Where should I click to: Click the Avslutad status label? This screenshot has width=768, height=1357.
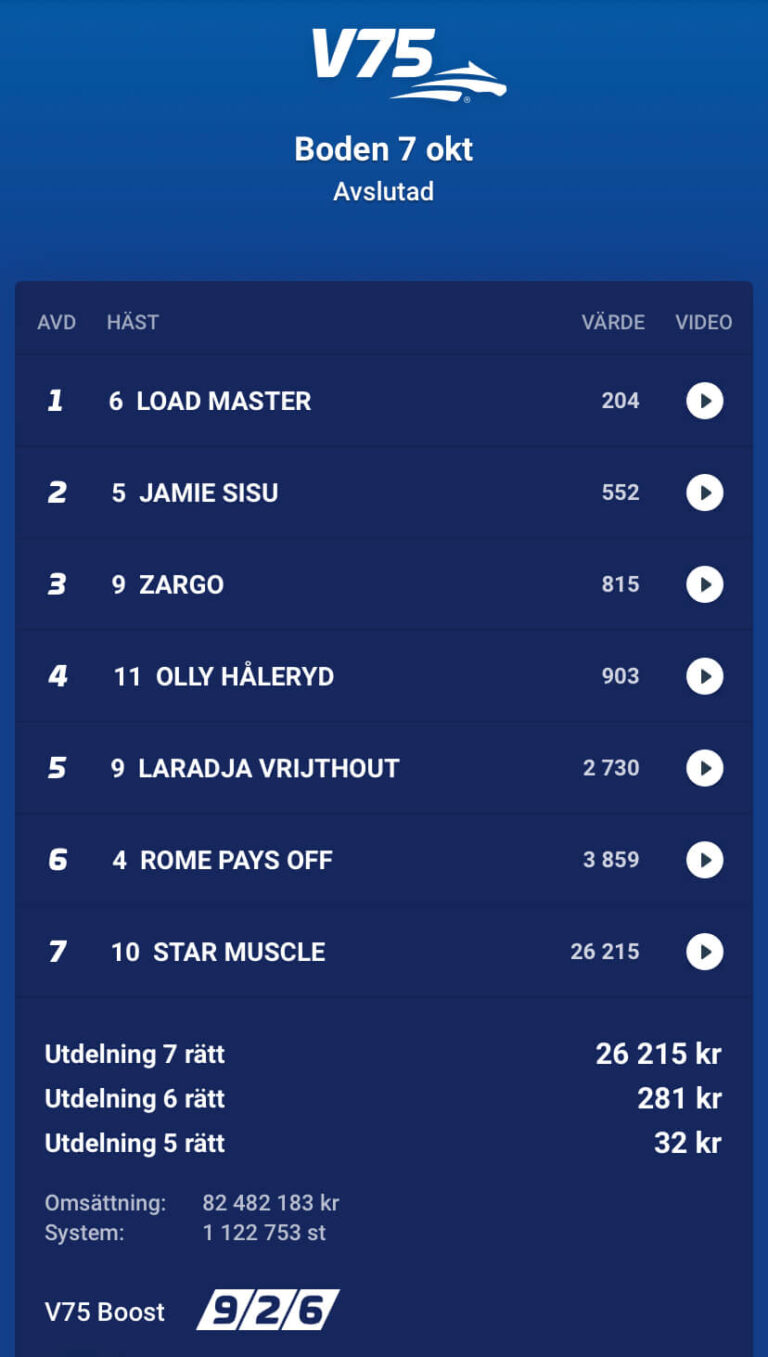coord(384,192)
